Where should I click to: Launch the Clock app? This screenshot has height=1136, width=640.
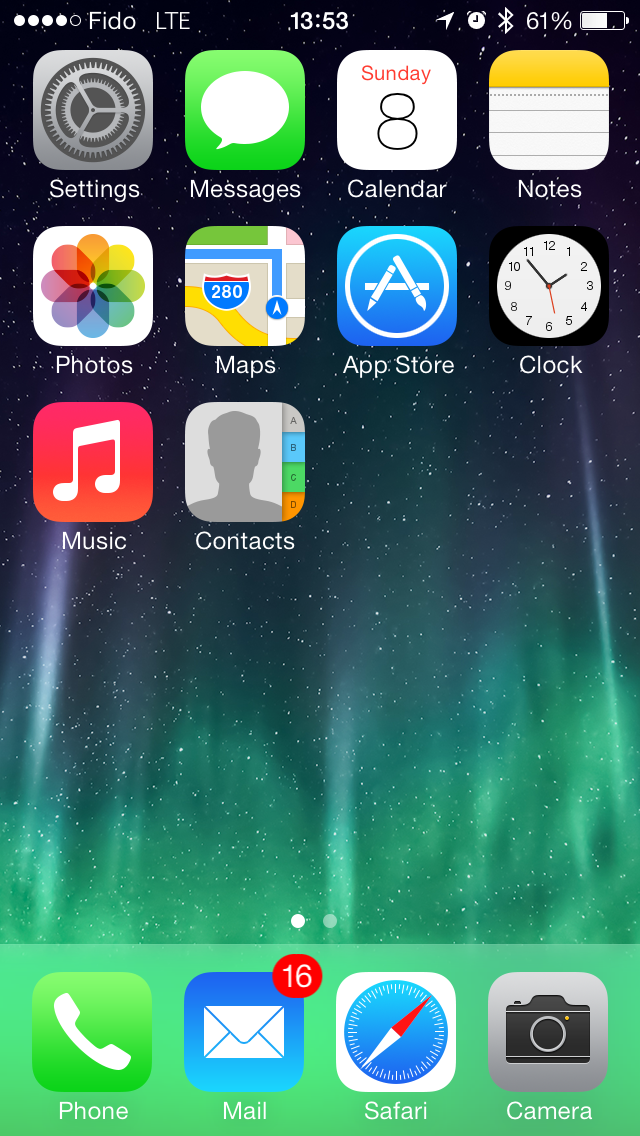tap(549, 286)
